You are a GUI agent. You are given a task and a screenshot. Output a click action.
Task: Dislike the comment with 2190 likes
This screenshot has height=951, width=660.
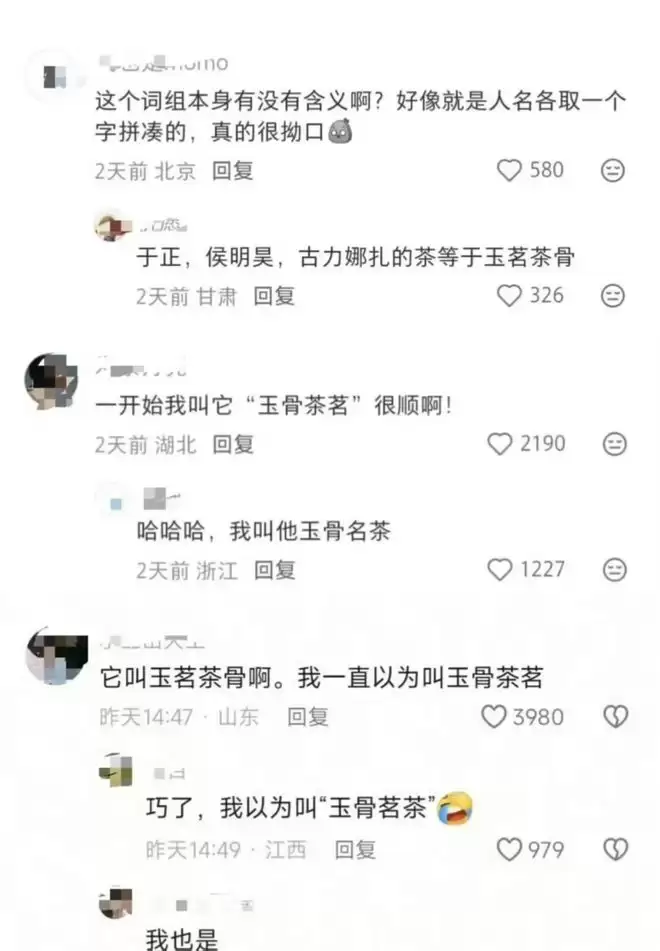[x=613, y=444]
